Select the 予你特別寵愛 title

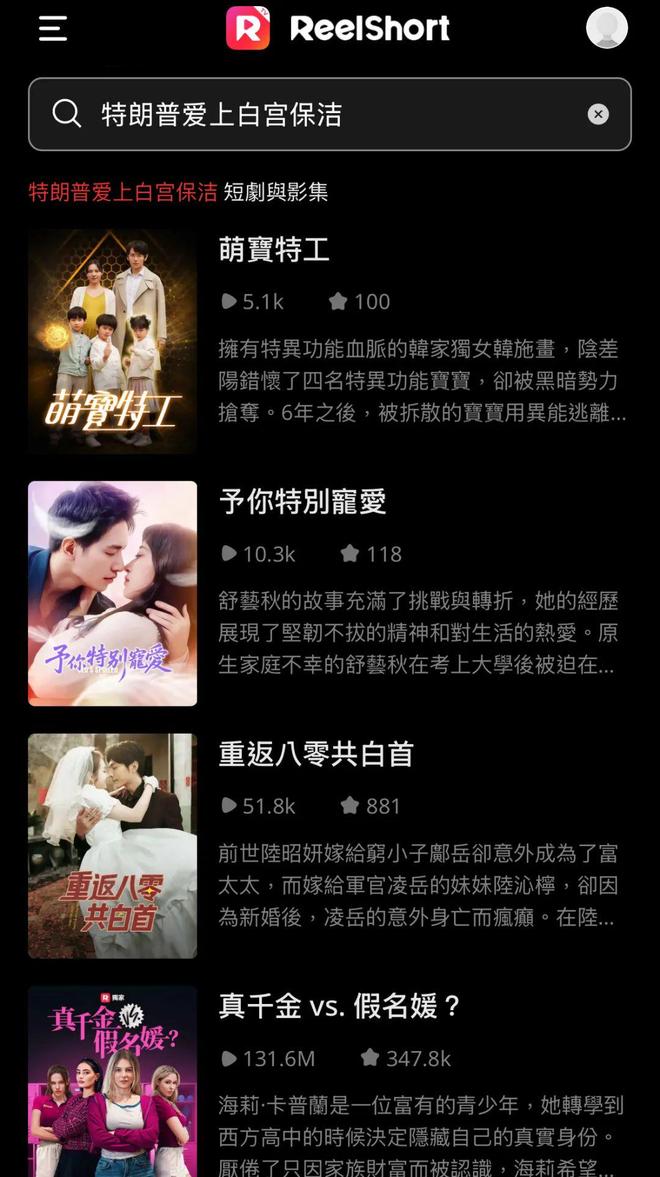[x=302, y=502]
